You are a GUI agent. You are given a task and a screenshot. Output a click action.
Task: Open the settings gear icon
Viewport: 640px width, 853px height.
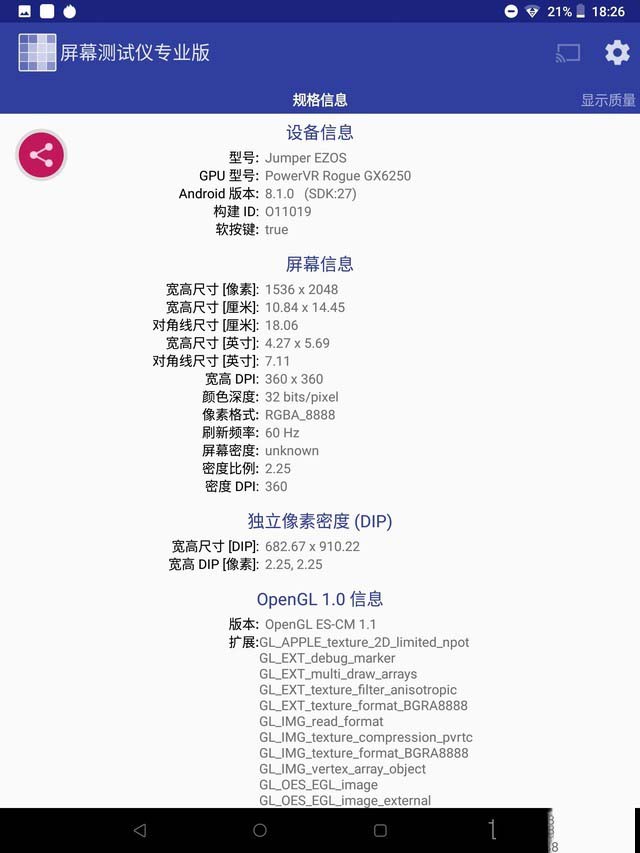(x=617, y=53)
